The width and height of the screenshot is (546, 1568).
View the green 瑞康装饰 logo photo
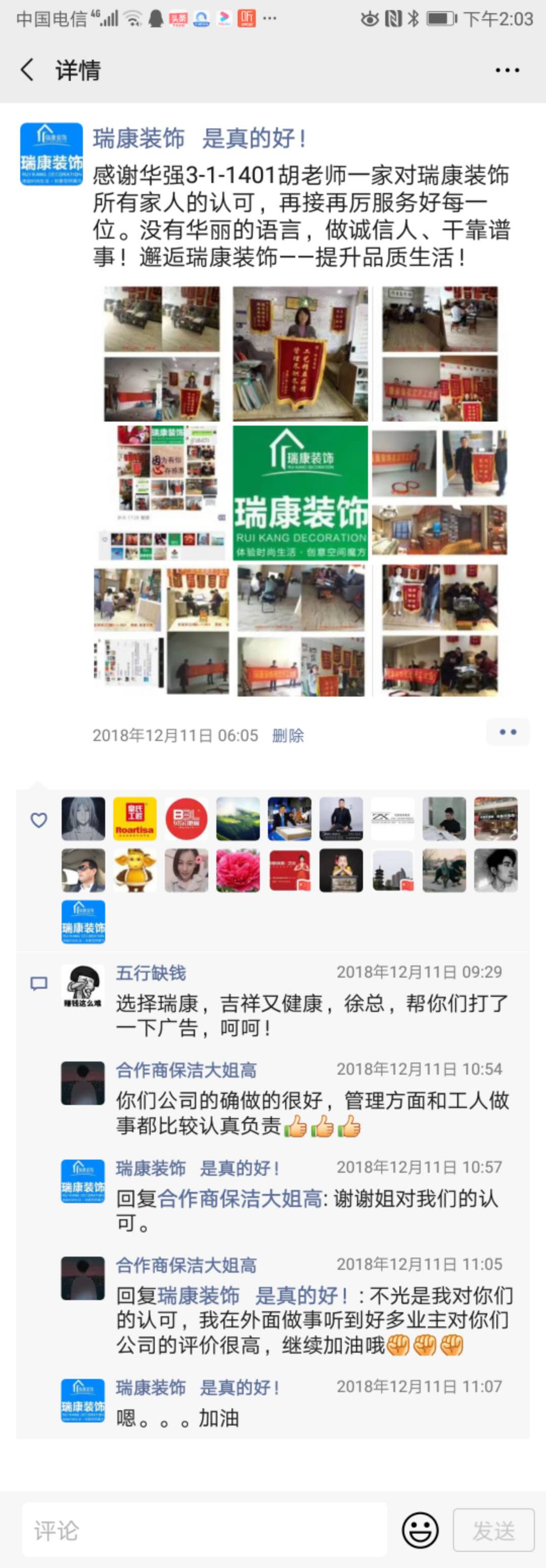click(301, 492)
